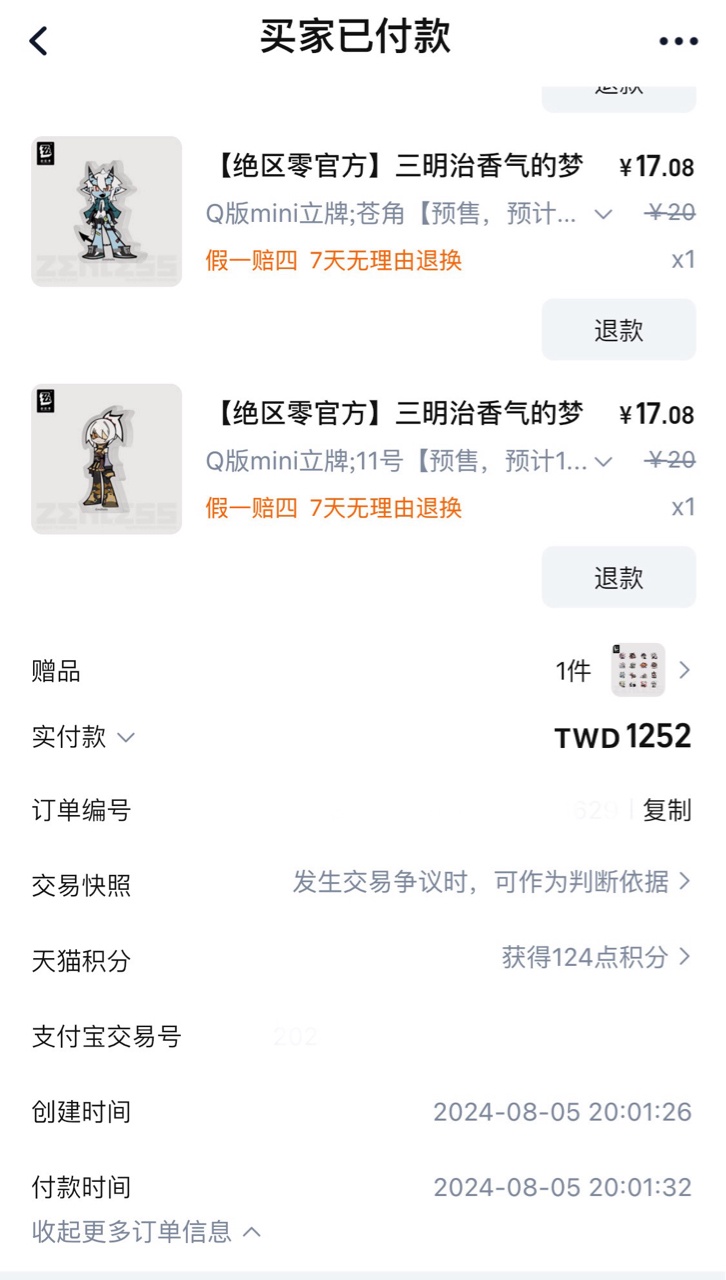This screenshot has height=1280, width=726.
Task: Tap 退款 for the 11号 item
Action: point(618,577)
